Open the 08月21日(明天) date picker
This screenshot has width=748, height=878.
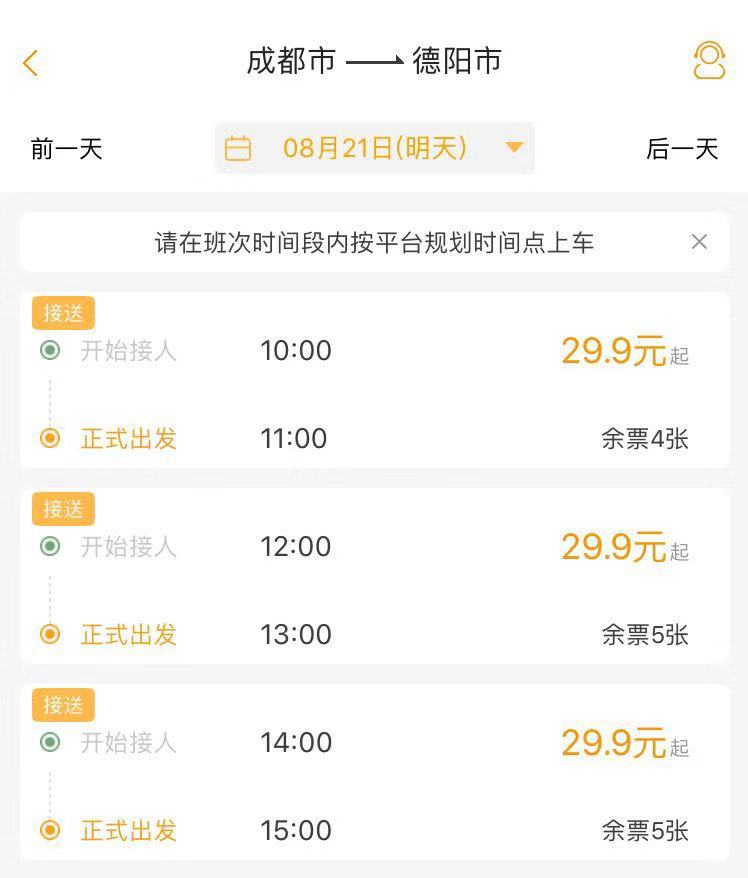375,149
